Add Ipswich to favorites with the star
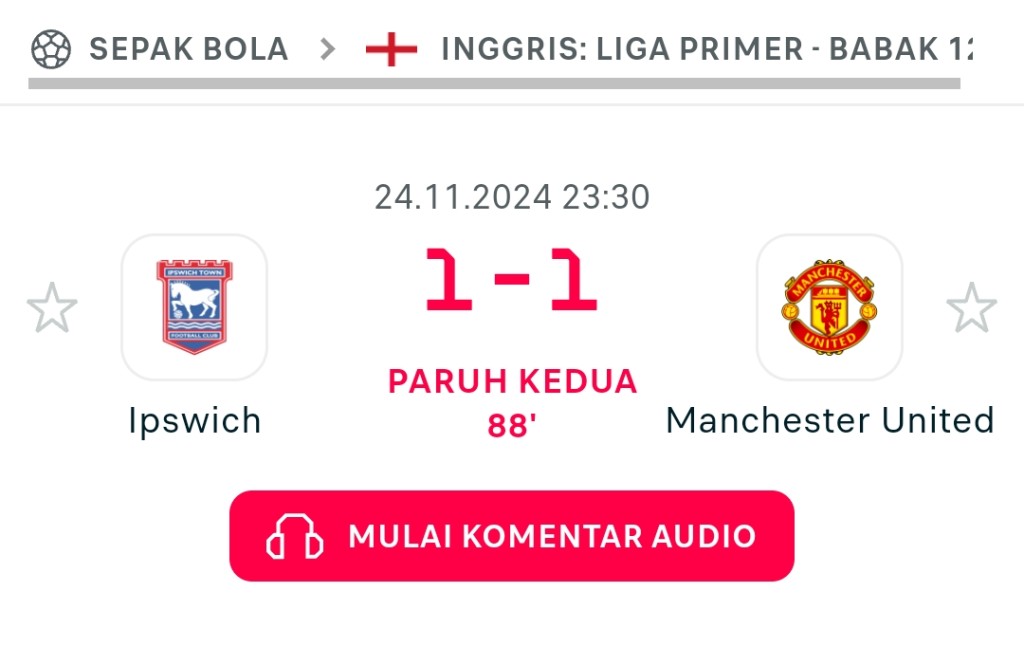 [52, 308]
